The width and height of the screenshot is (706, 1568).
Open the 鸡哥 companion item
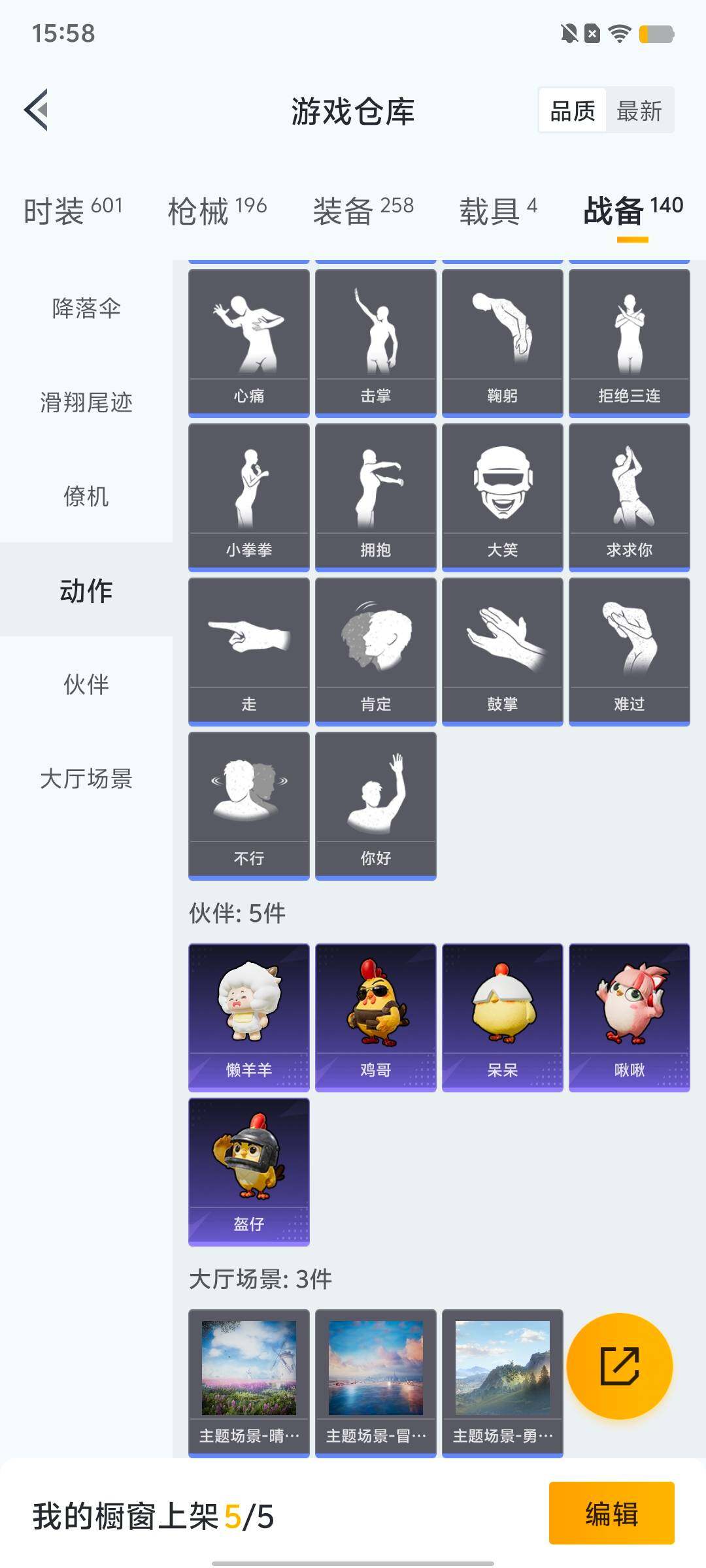click(x=376, y=1017)
